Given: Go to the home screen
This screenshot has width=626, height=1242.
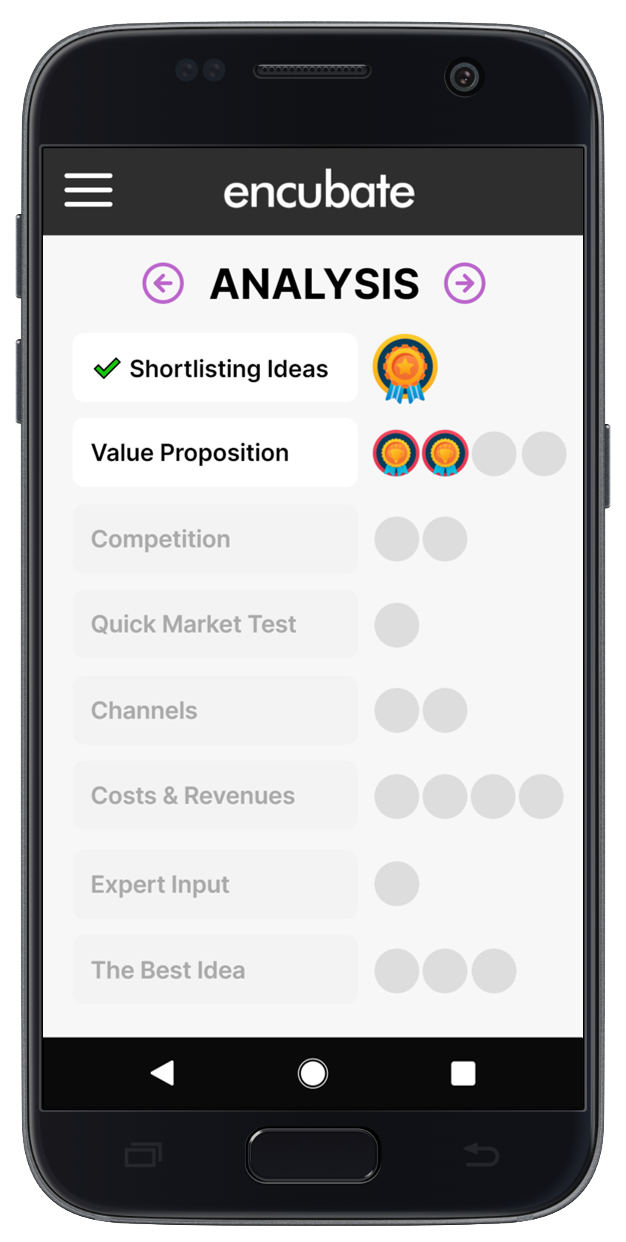Looking at the screenshot, I should 313,1073.
